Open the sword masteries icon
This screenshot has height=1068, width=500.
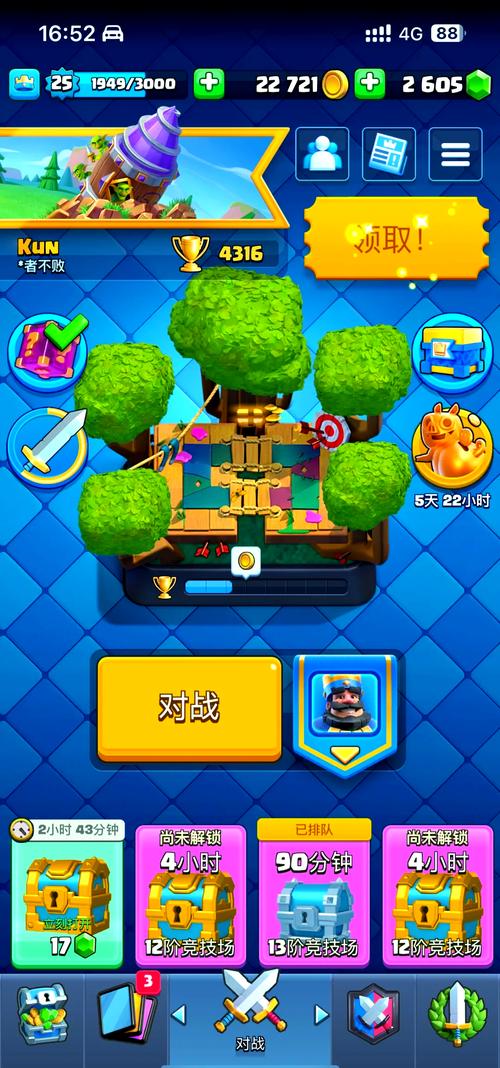[x=48, y=447]
